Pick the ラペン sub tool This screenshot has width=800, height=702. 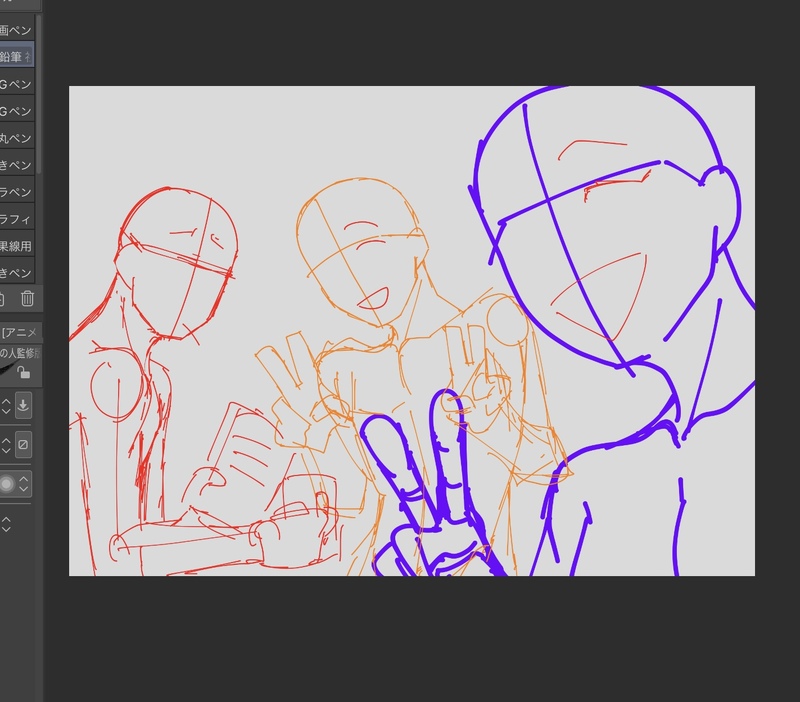pyautogui.click(x=17, y=192)
